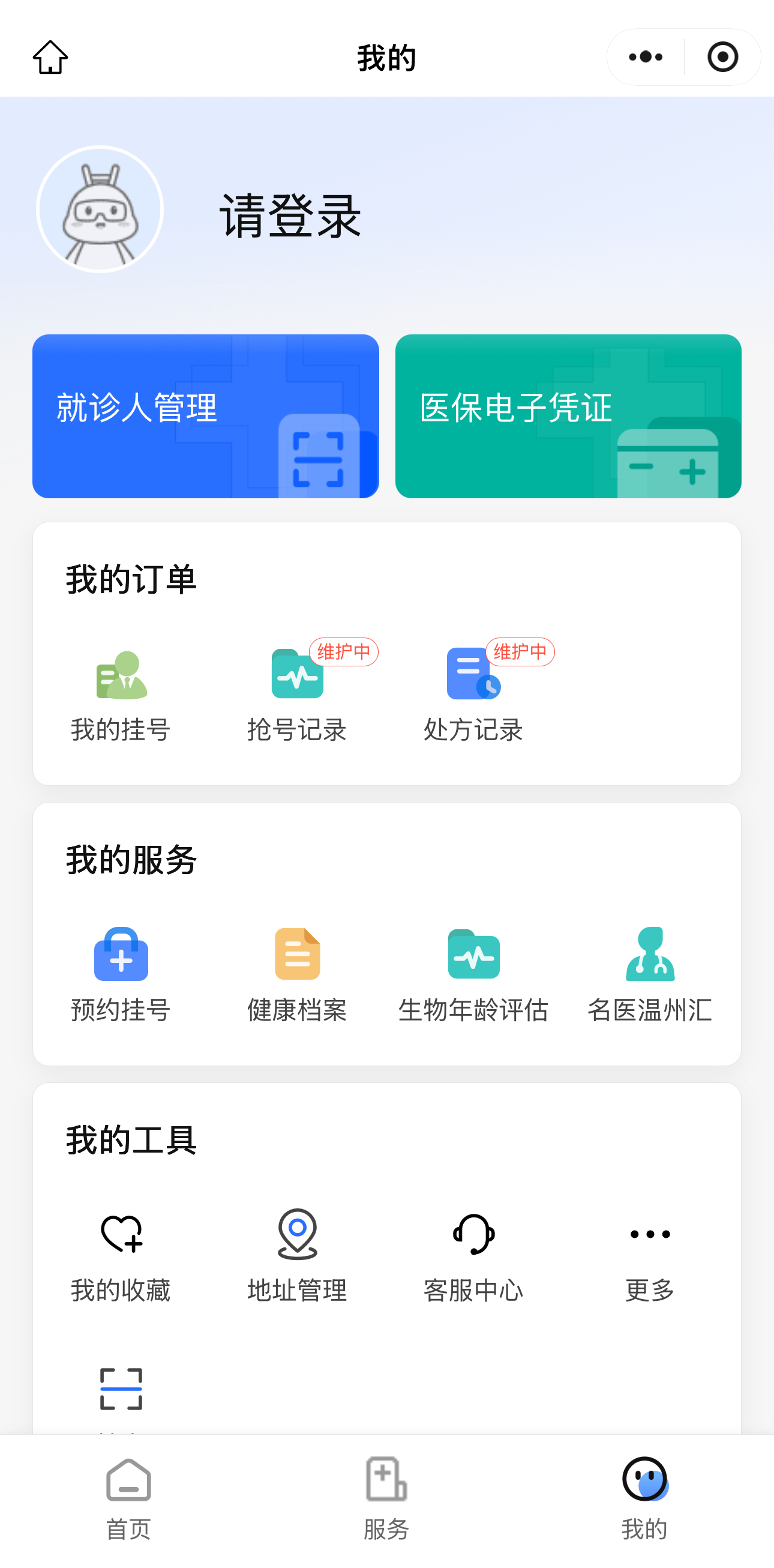Screen dimensions: 774x1568
Task: Tap 请登录 to log in
Action: 290,216
